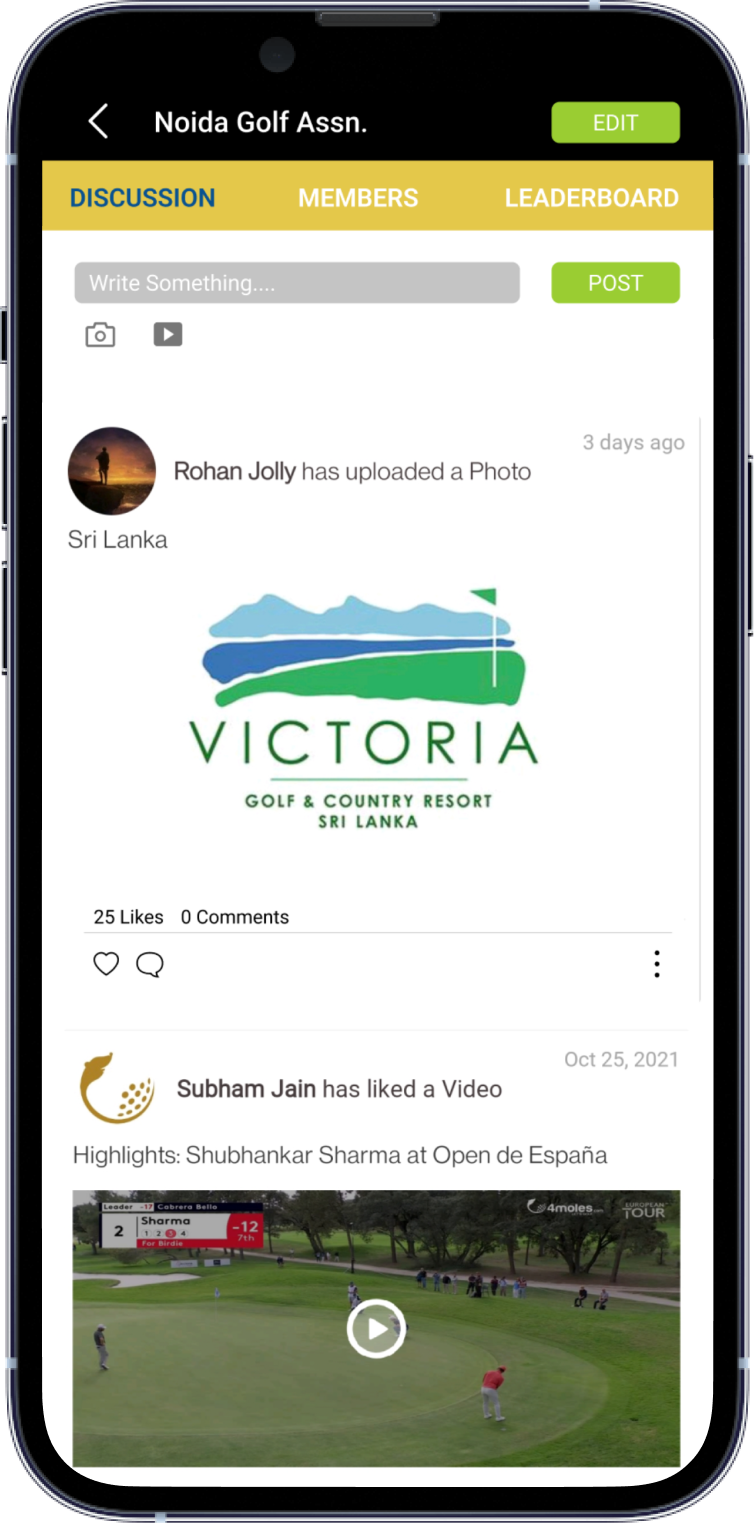Open Rohan Jolly's profile picture
The height and width of the screenshot is (1523, 754).
[112, 471]
